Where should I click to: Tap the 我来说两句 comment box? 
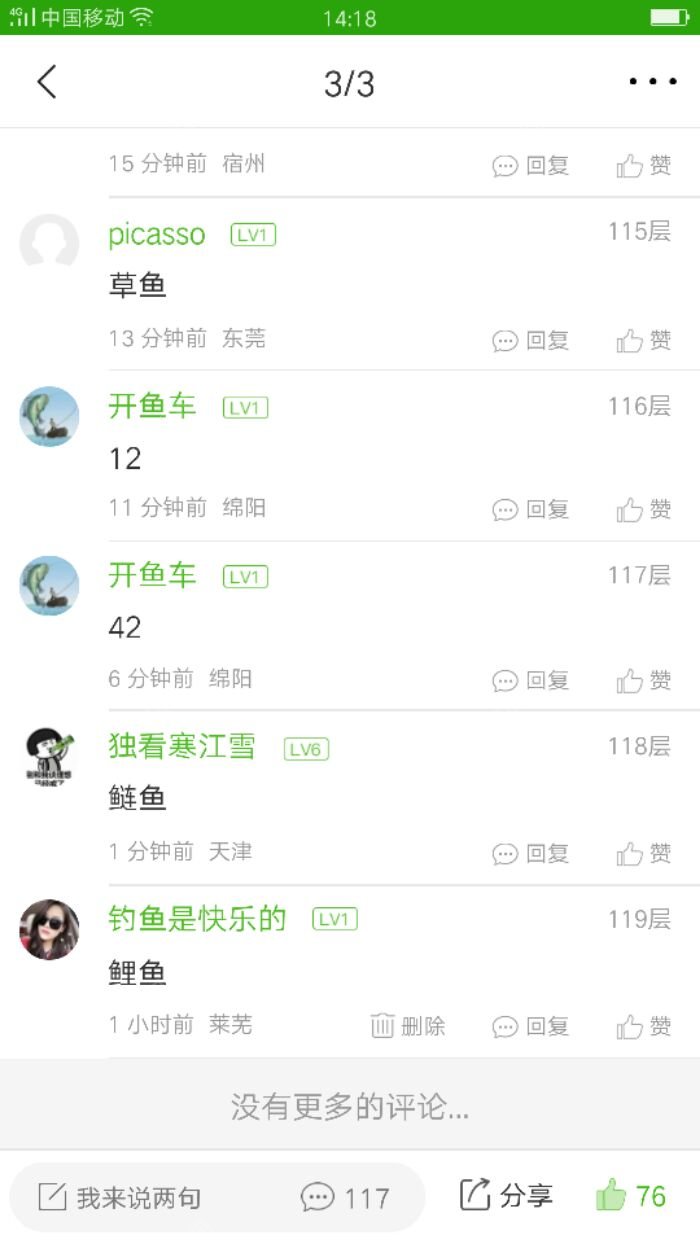point(140,1197)
